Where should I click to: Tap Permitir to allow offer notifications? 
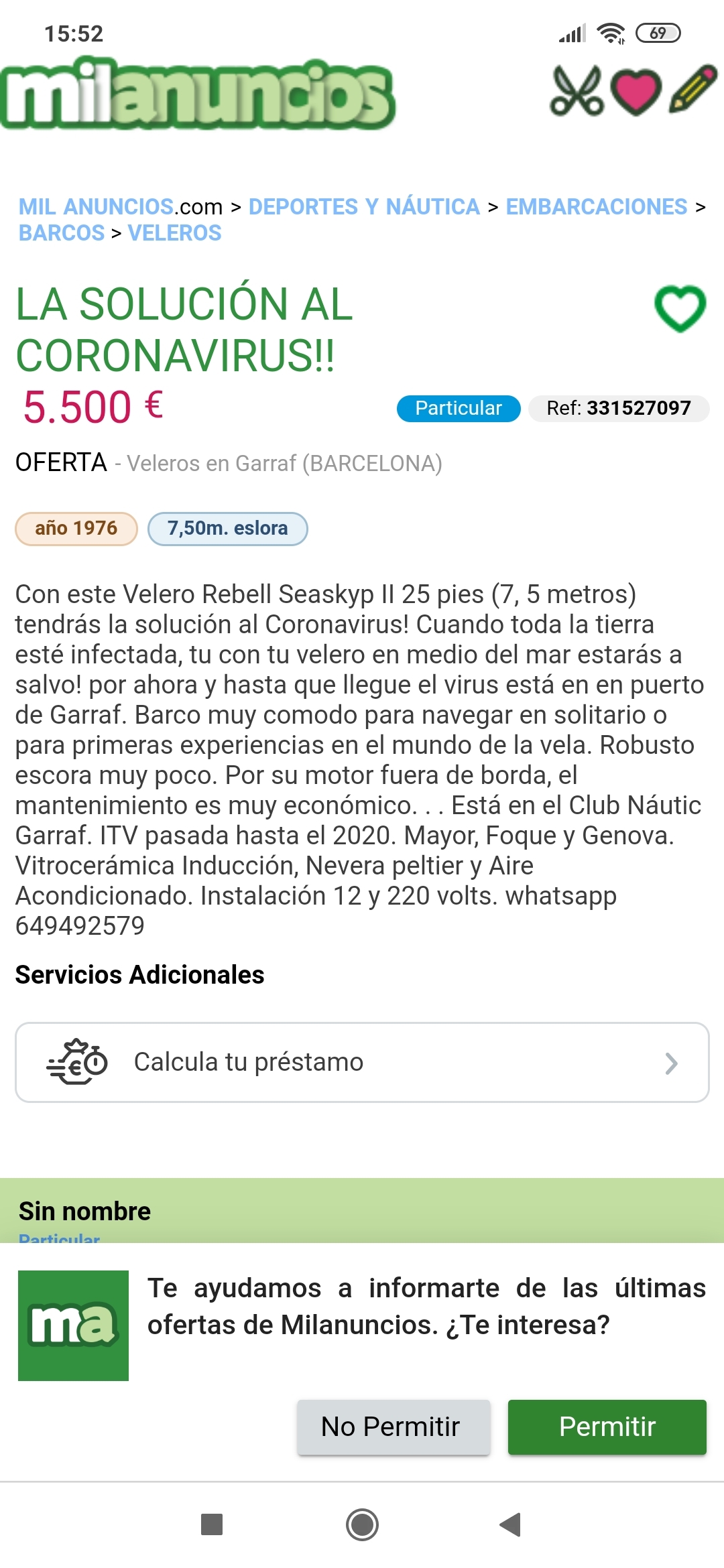point(607,1427)
